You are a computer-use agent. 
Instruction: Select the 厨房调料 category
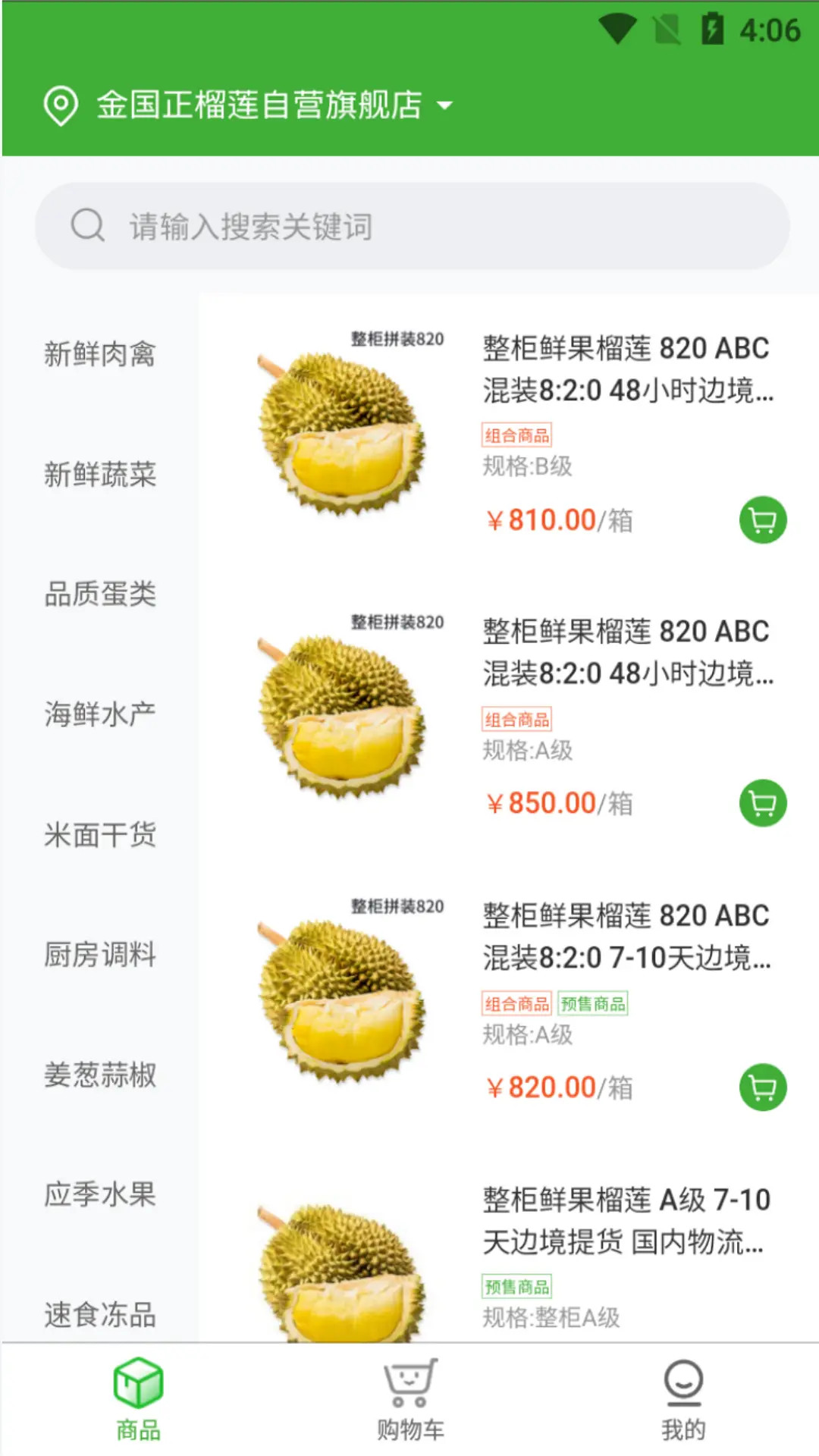pyautogui.click(x=100, y=955)
